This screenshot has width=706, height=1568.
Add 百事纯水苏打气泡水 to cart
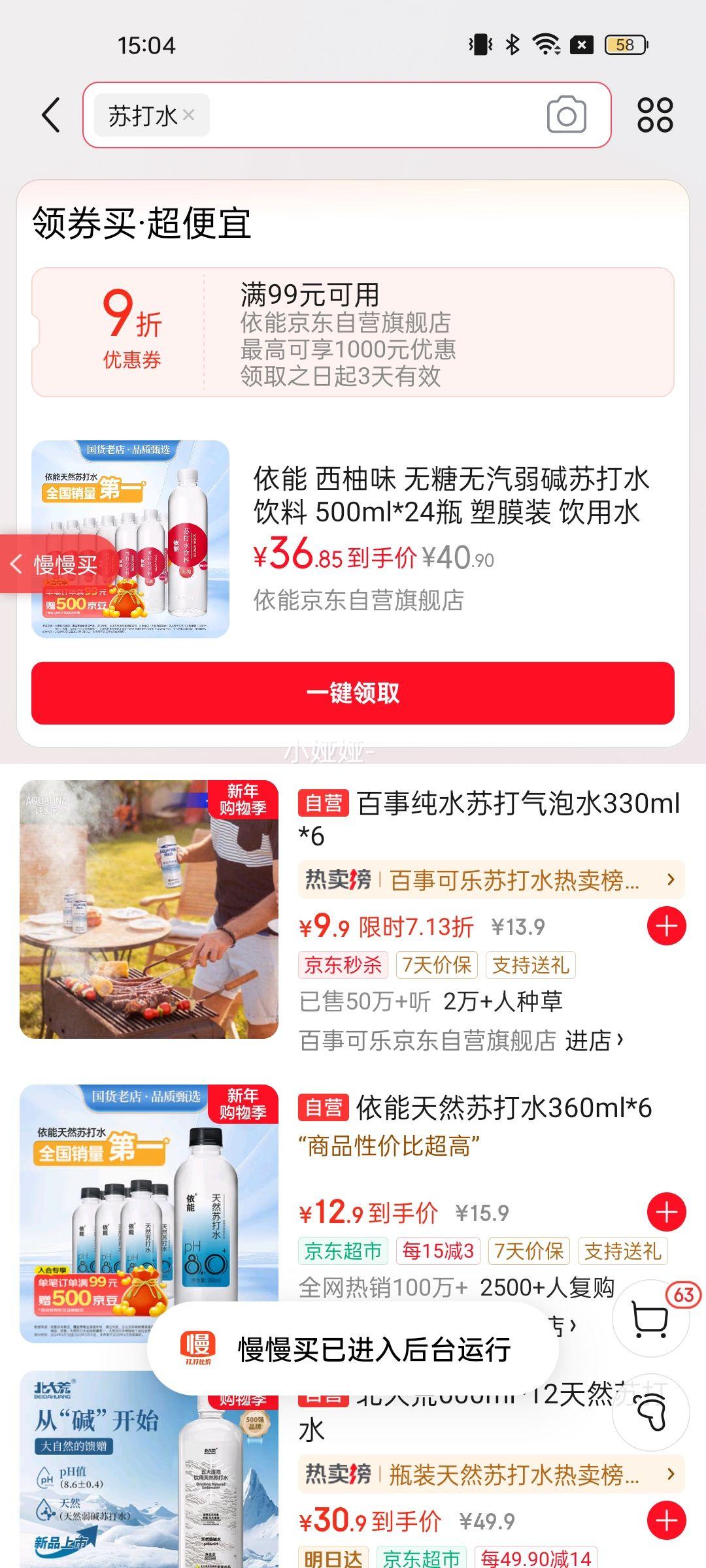point(666,926)
